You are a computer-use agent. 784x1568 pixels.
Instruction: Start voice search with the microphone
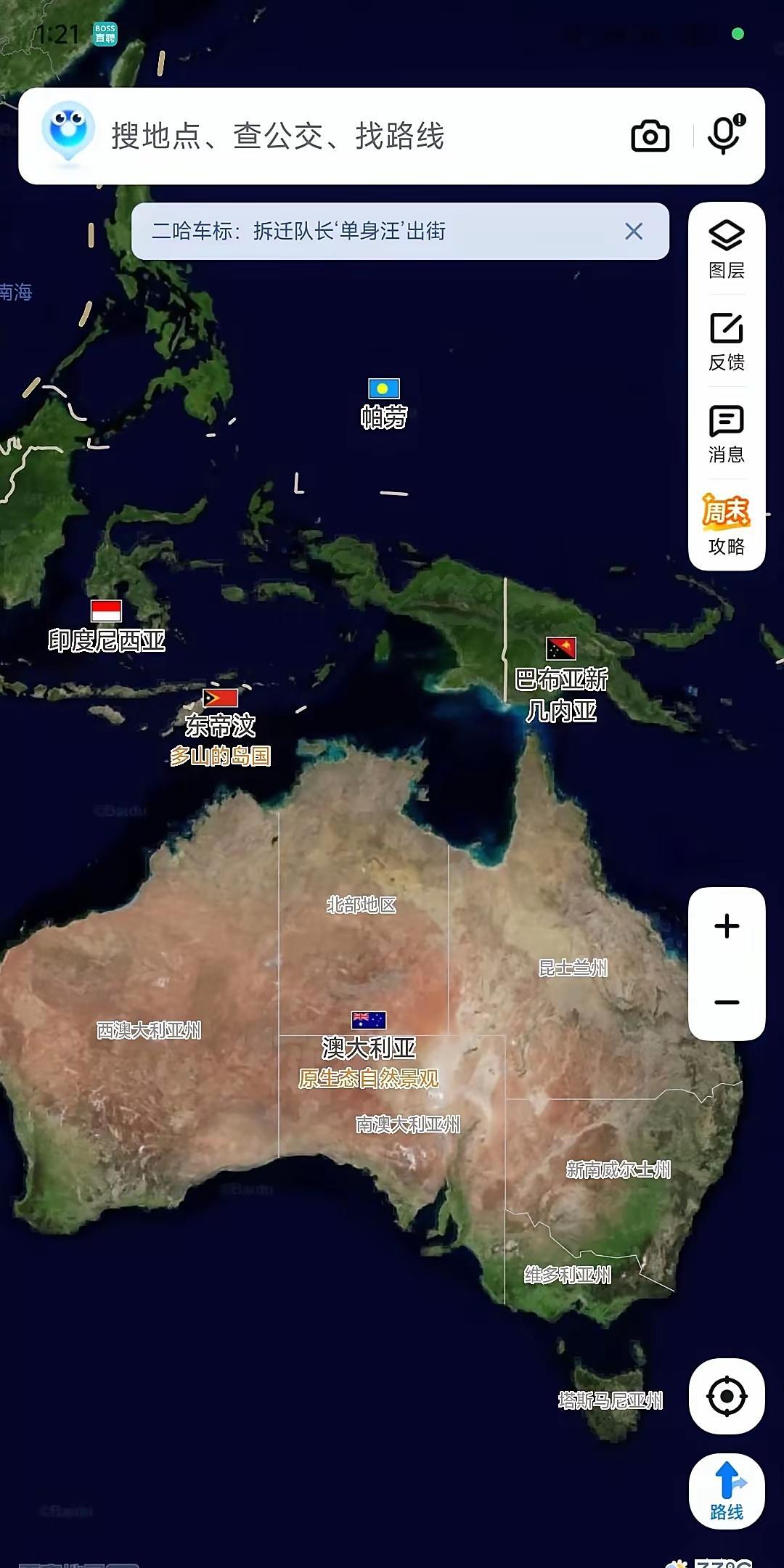725,135
